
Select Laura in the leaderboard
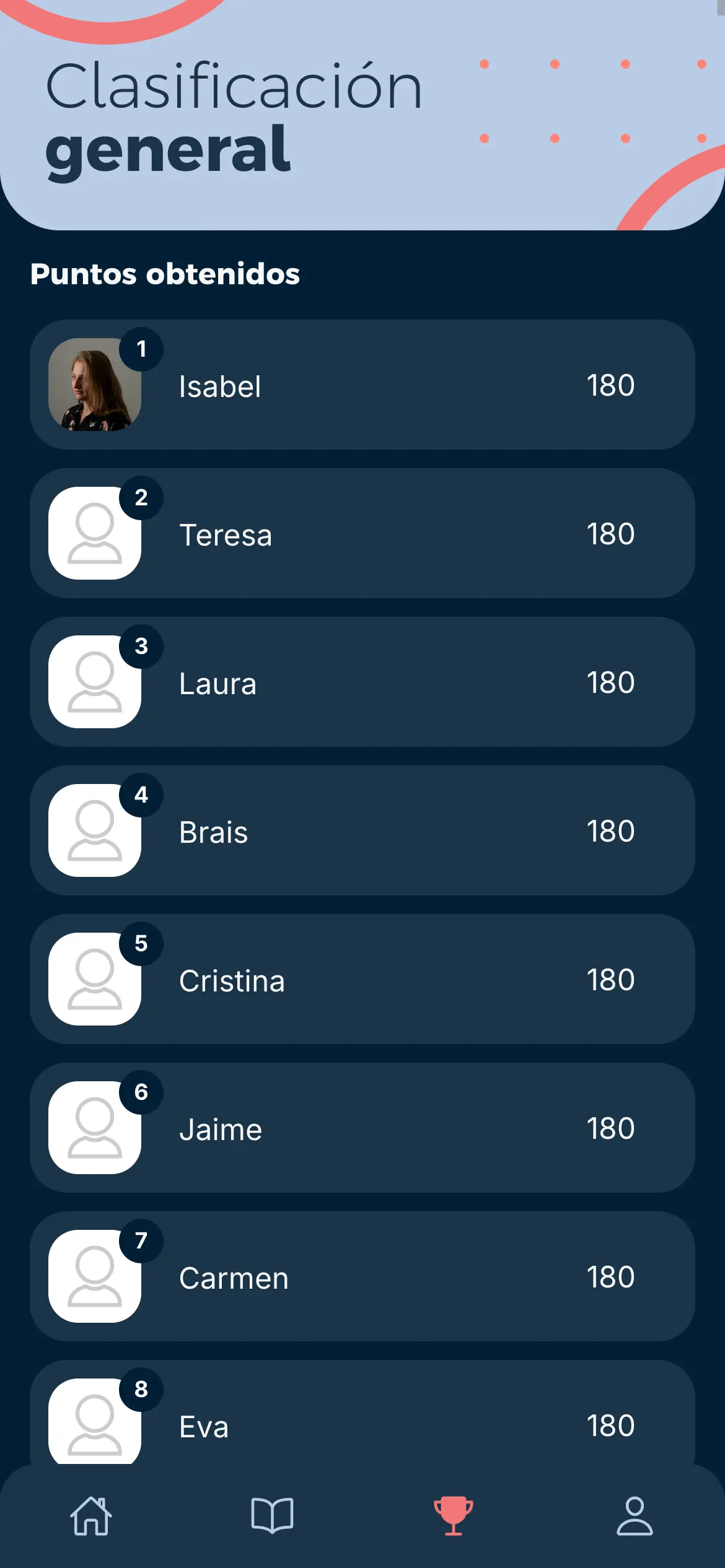coord(362,682)
